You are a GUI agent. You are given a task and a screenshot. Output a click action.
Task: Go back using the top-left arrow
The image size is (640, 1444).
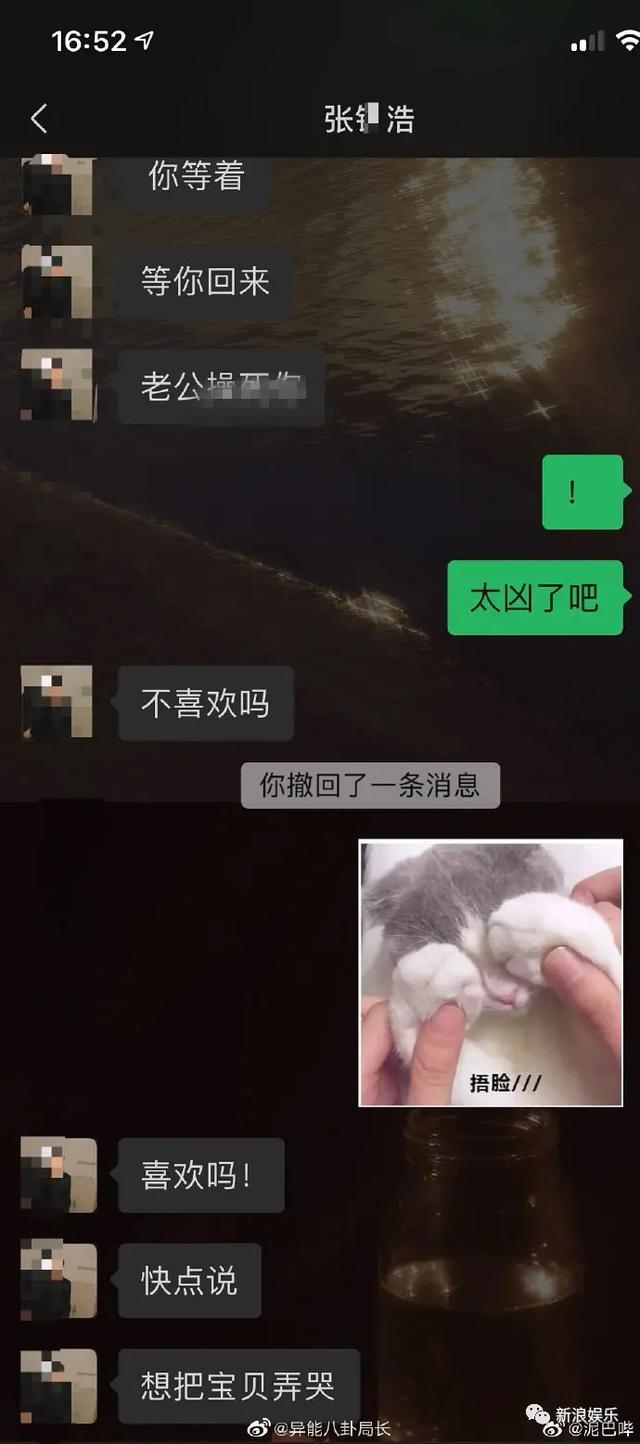[39, 119]
